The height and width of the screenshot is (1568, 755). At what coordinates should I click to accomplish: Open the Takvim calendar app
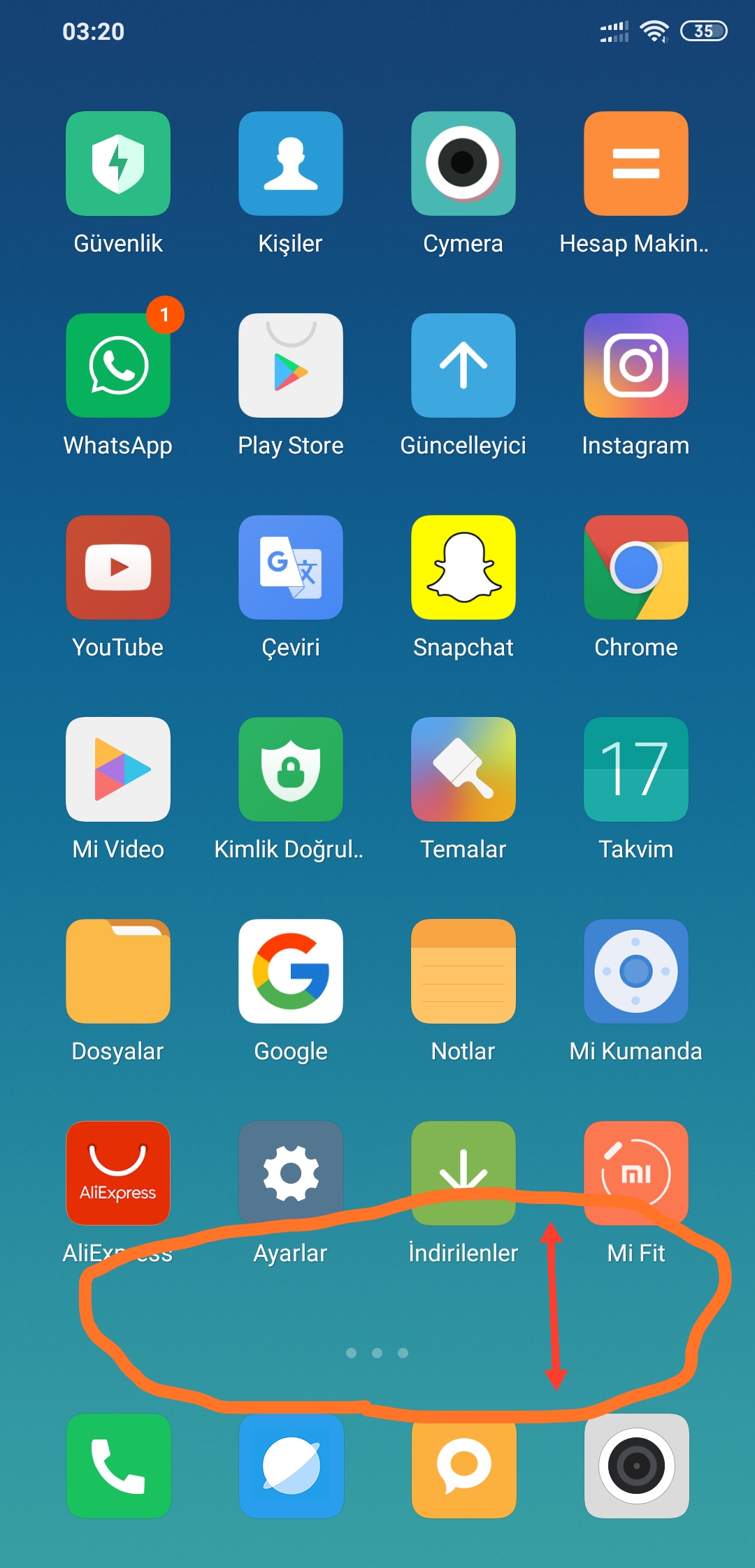tap(636, 769)
